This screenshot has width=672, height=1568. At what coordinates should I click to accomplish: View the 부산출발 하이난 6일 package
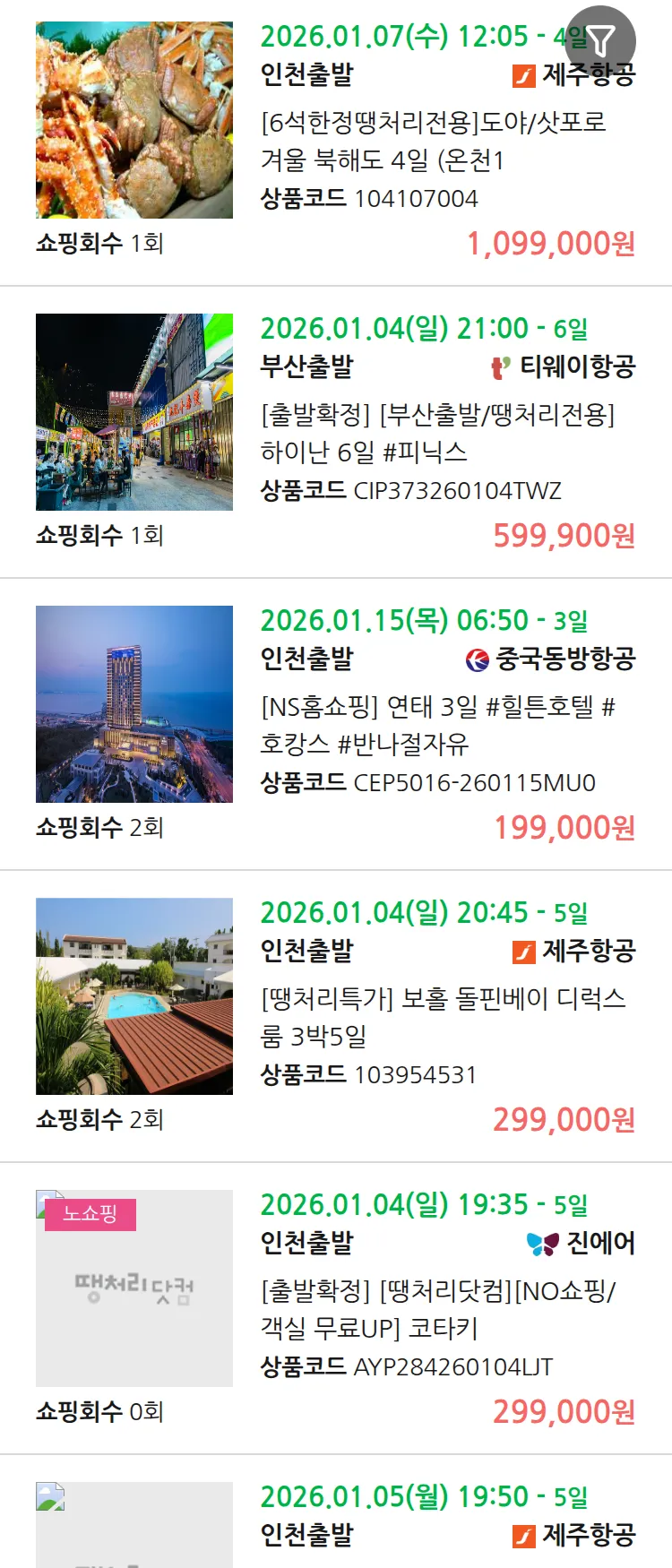437,433
